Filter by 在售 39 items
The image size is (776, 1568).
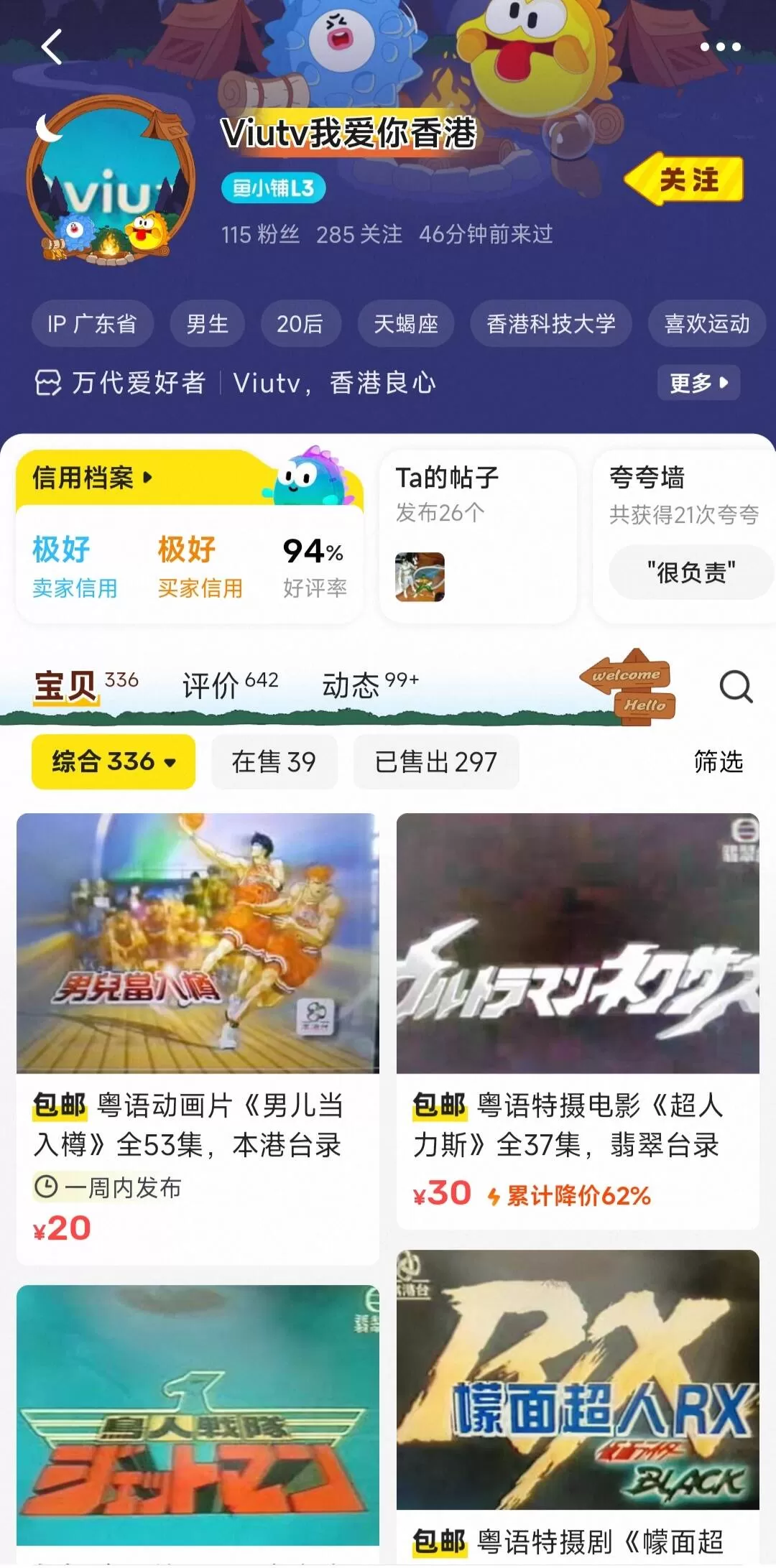(274, 761)
